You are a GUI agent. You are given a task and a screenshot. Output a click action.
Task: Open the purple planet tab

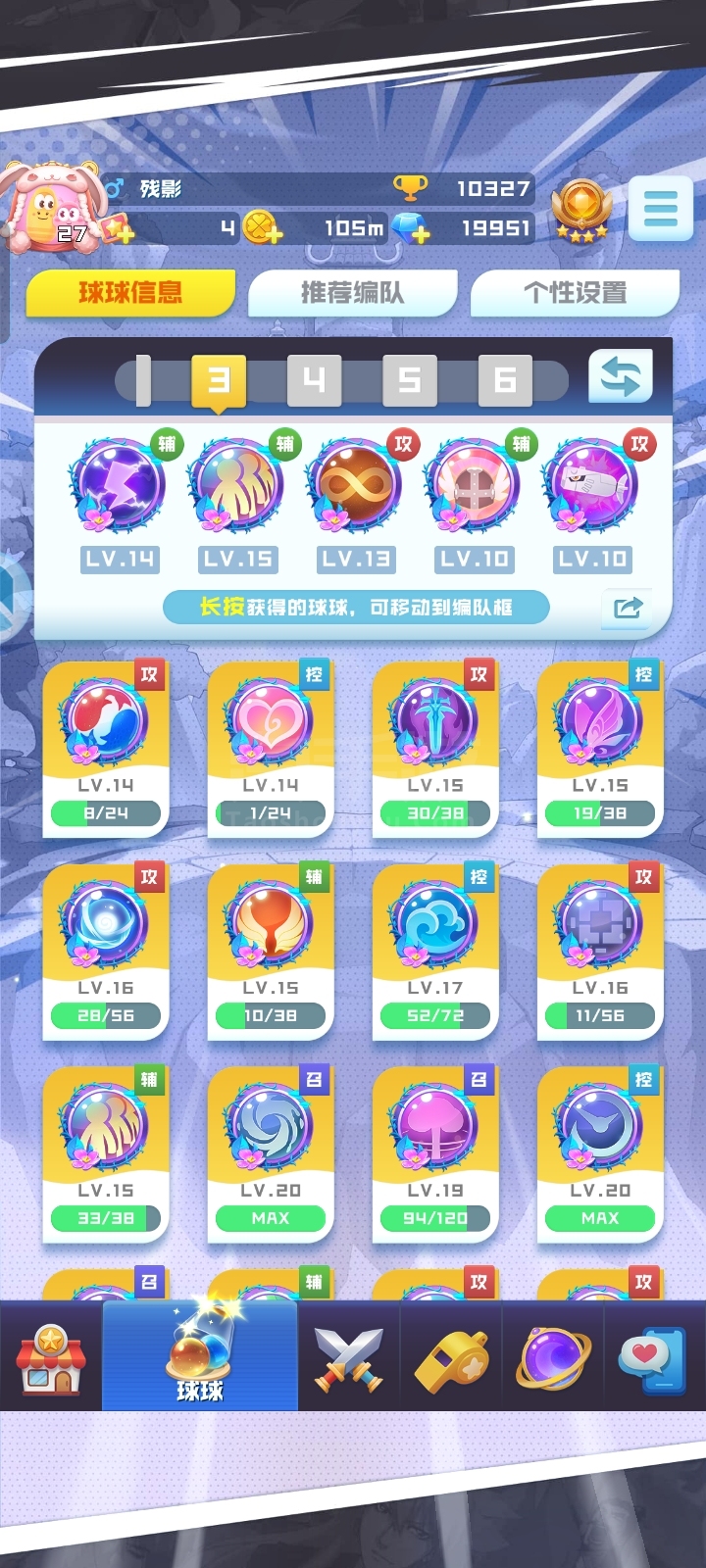click(x=553, y=1358)
